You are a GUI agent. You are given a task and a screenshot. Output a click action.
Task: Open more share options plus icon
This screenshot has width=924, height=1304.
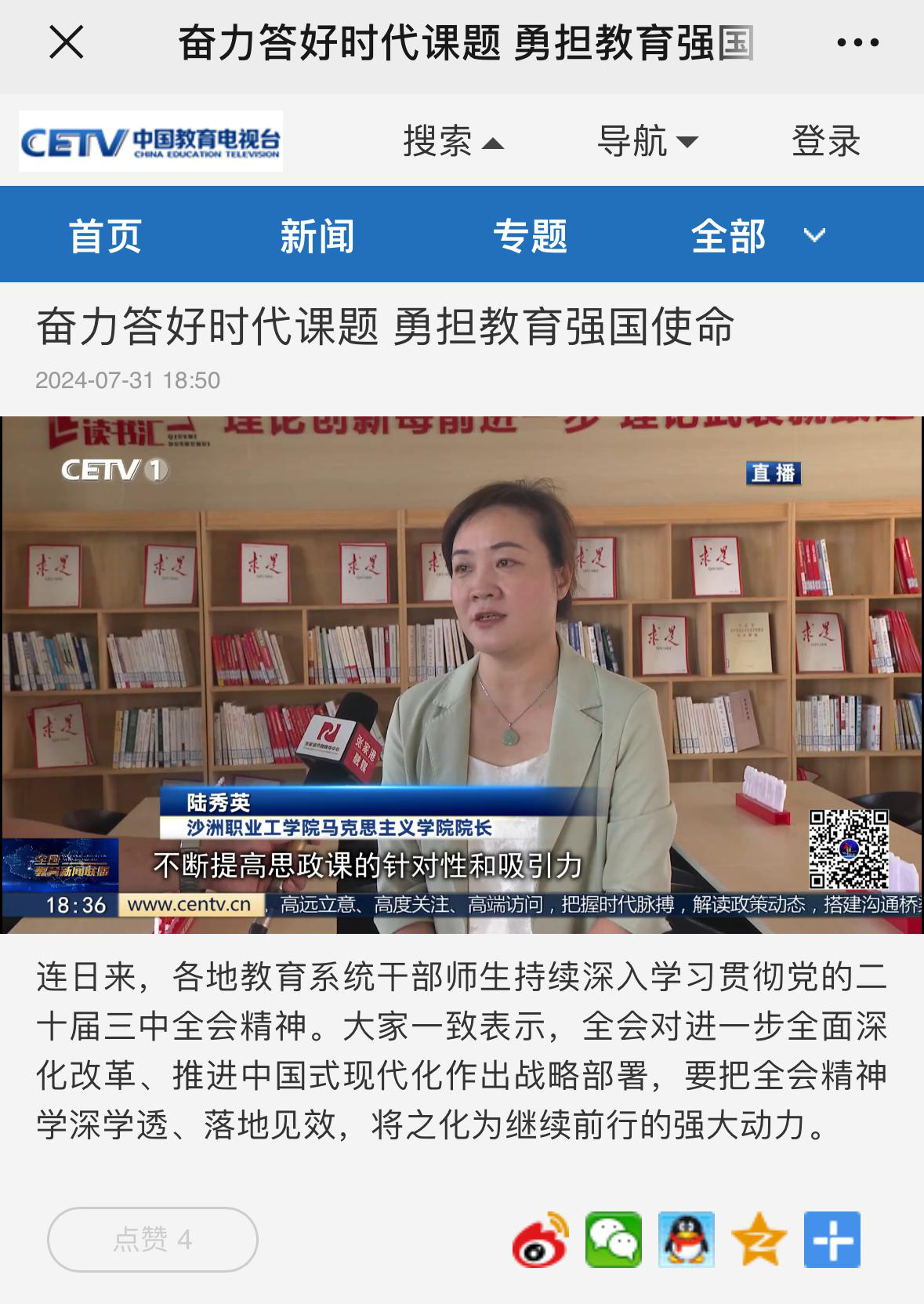click(x=832, y=1240)
